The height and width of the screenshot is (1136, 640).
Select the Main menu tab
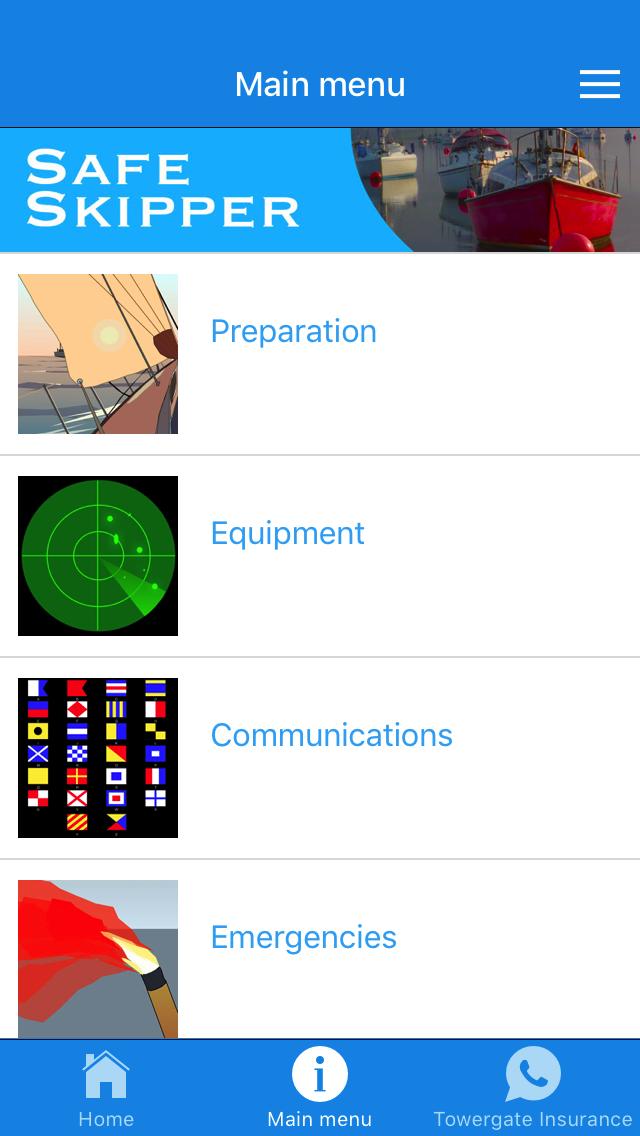320,1089
